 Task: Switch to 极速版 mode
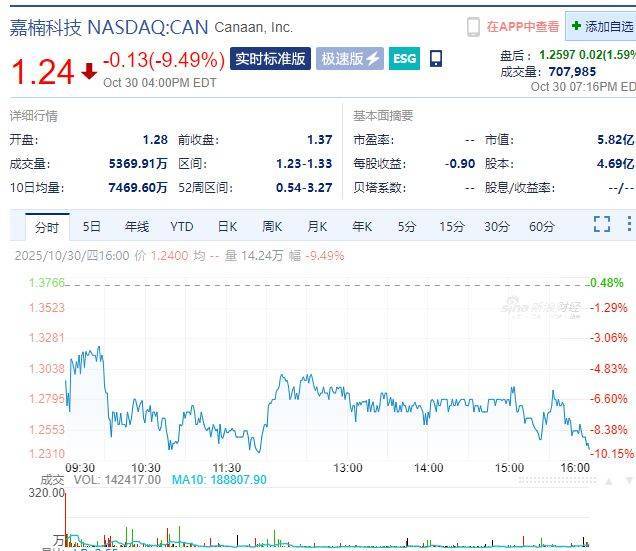tap(349, 59)
